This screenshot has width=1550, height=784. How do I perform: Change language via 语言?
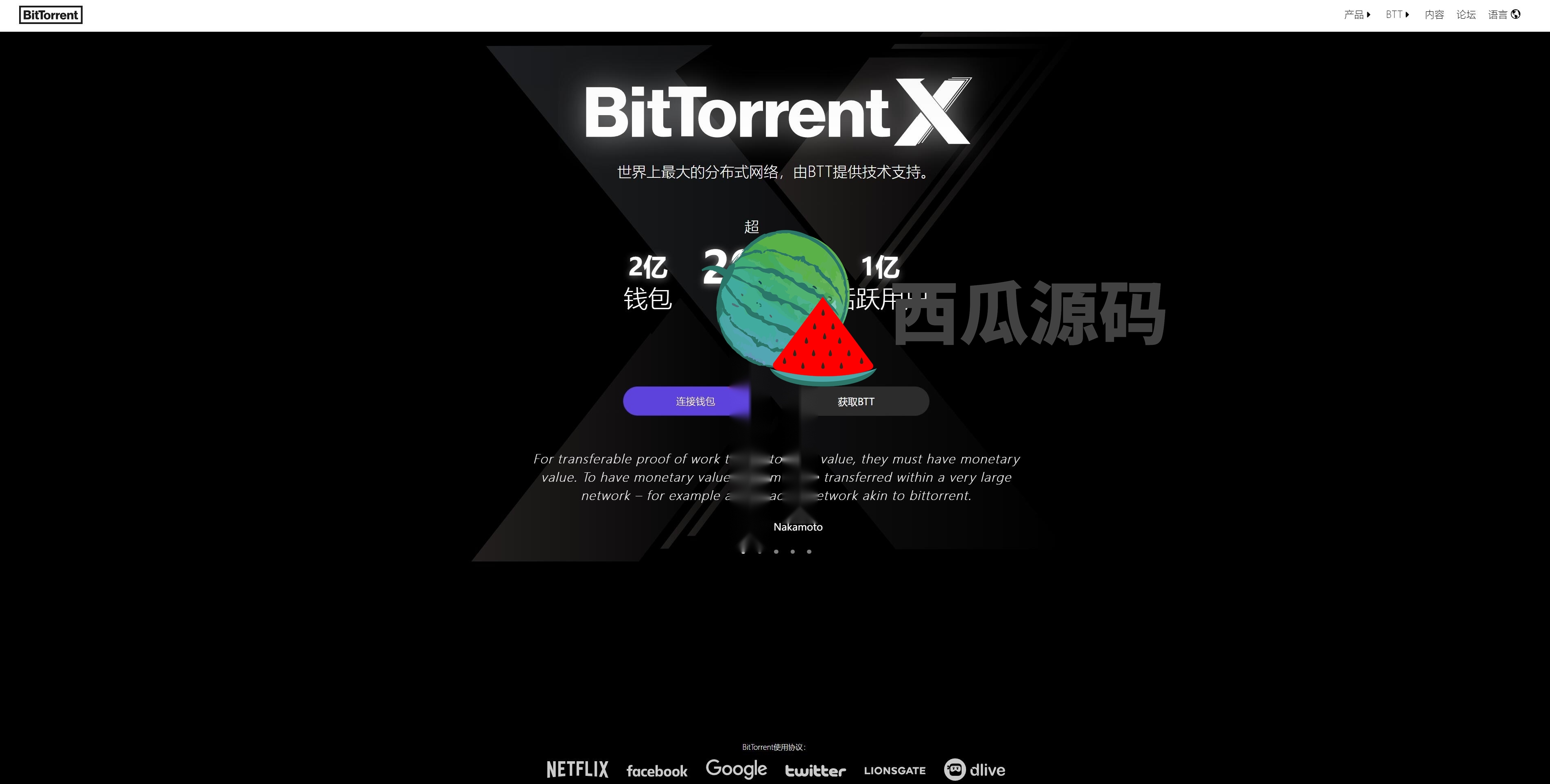[x=1504, y=14]
